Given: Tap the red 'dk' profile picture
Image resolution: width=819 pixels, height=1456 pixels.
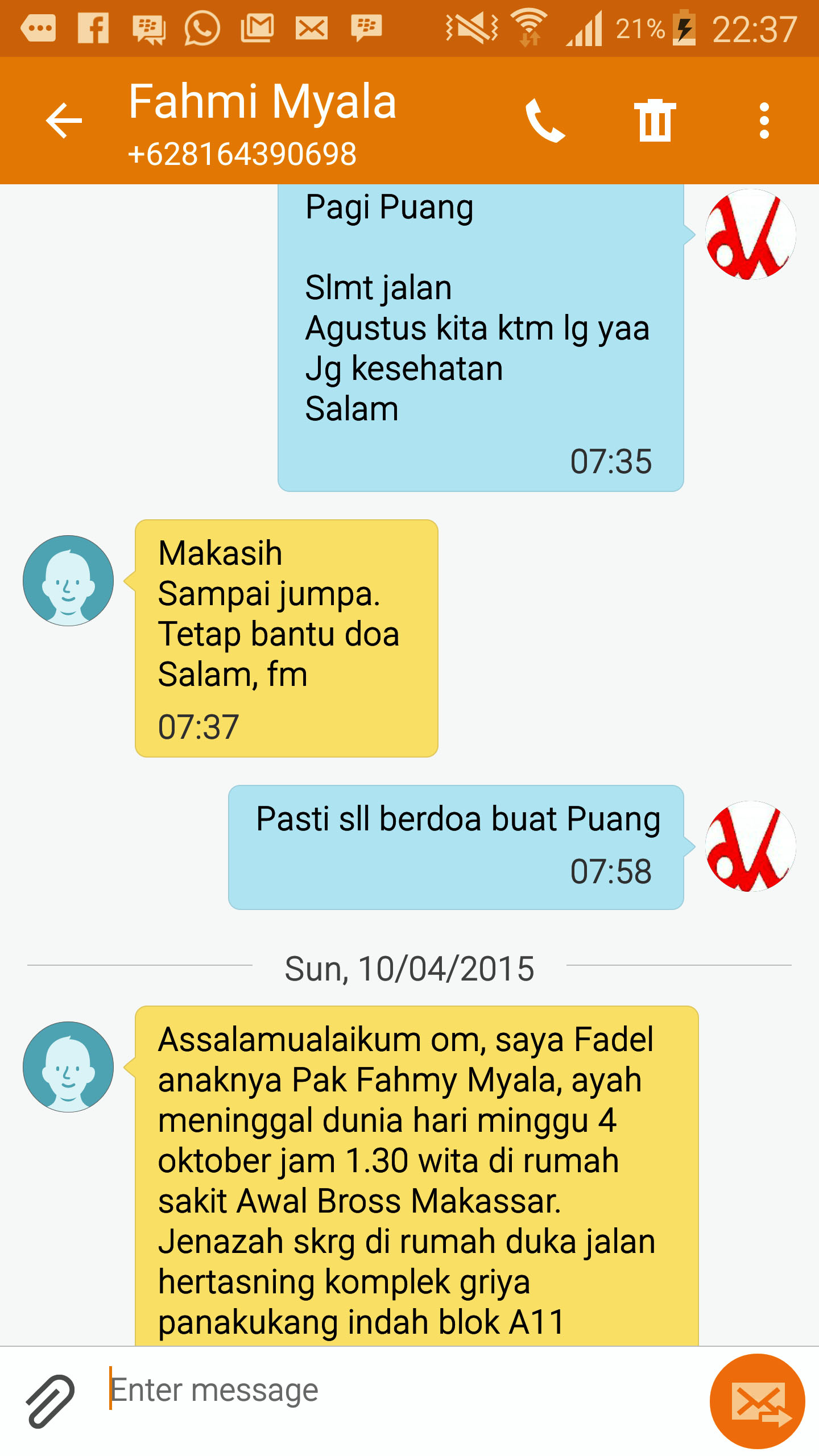Looking at the screenshot, I should pos(750,235).
